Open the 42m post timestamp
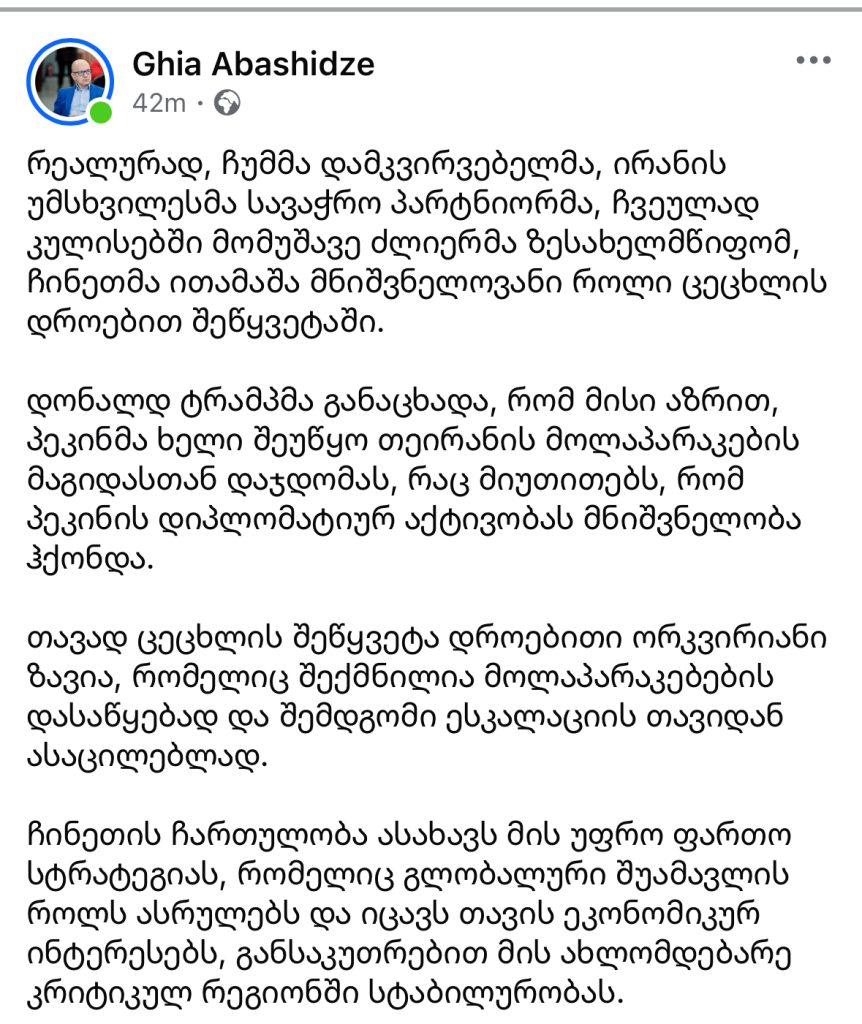 click(158, 103)
